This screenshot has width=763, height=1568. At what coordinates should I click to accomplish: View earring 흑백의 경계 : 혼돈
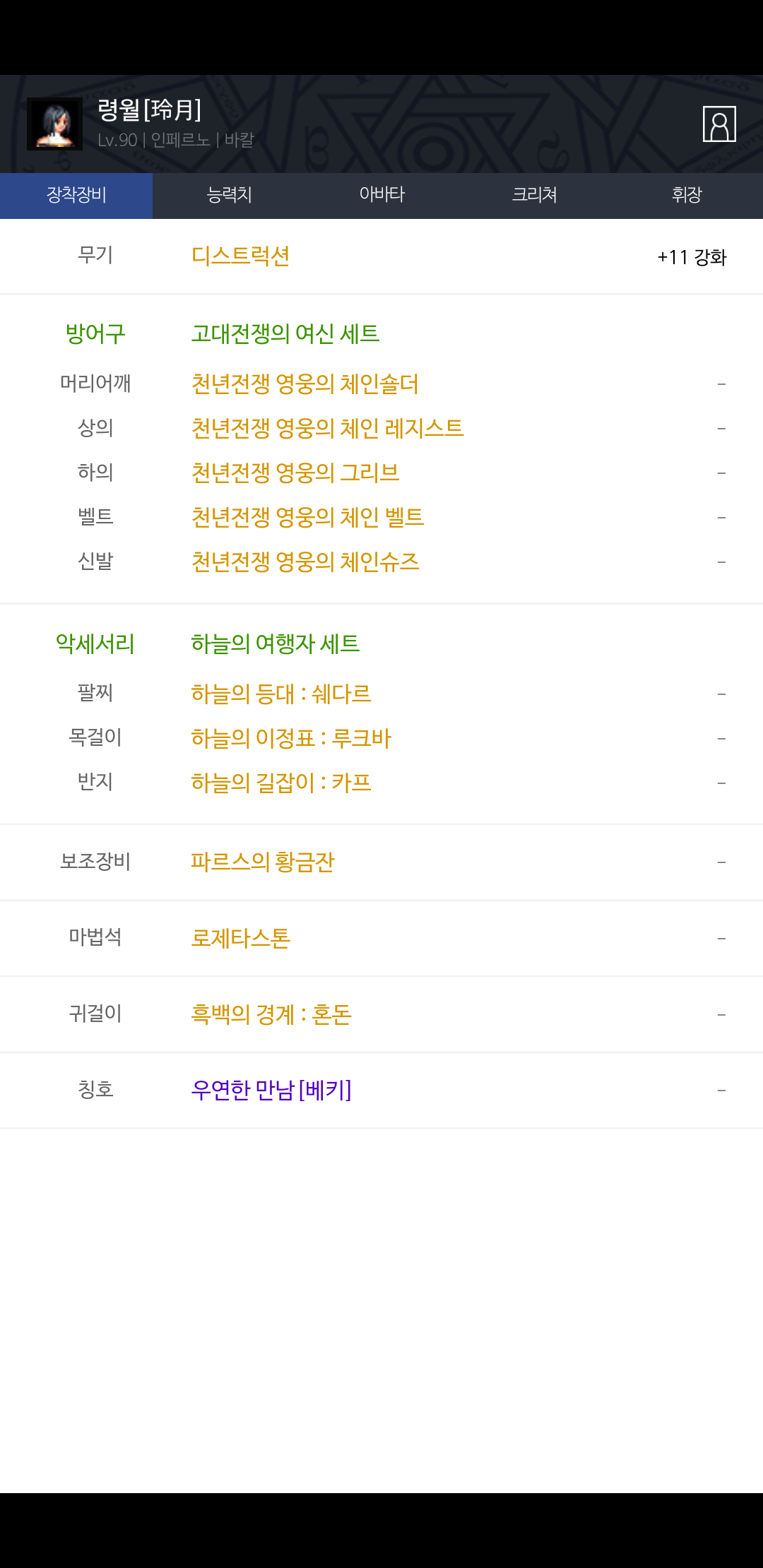click(271, 1015)
